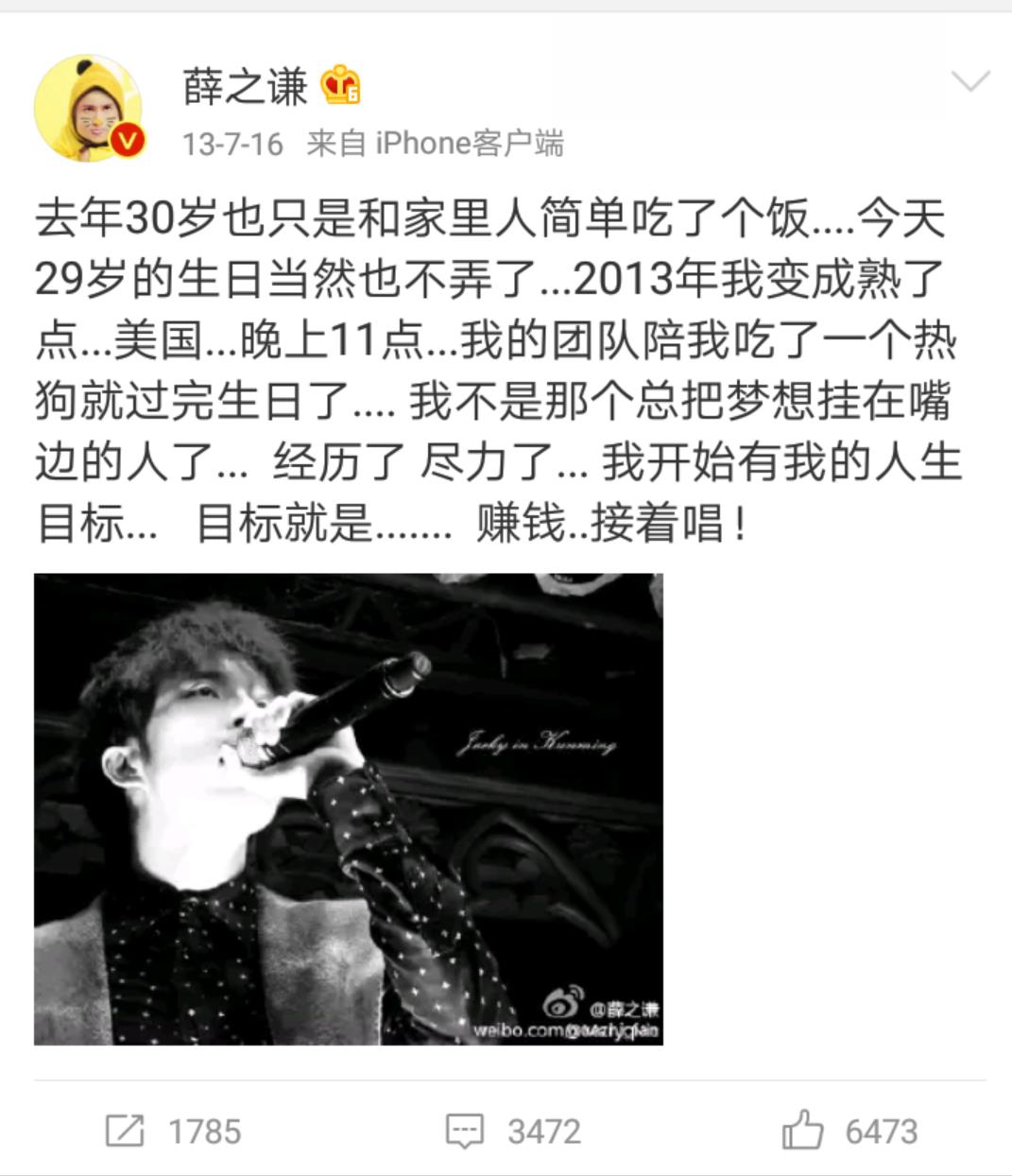The width and height of the screenshot is (1012, 1176).
Task: Like this Weibo post
Action: pyautogui.click(x=849, y=1131)
